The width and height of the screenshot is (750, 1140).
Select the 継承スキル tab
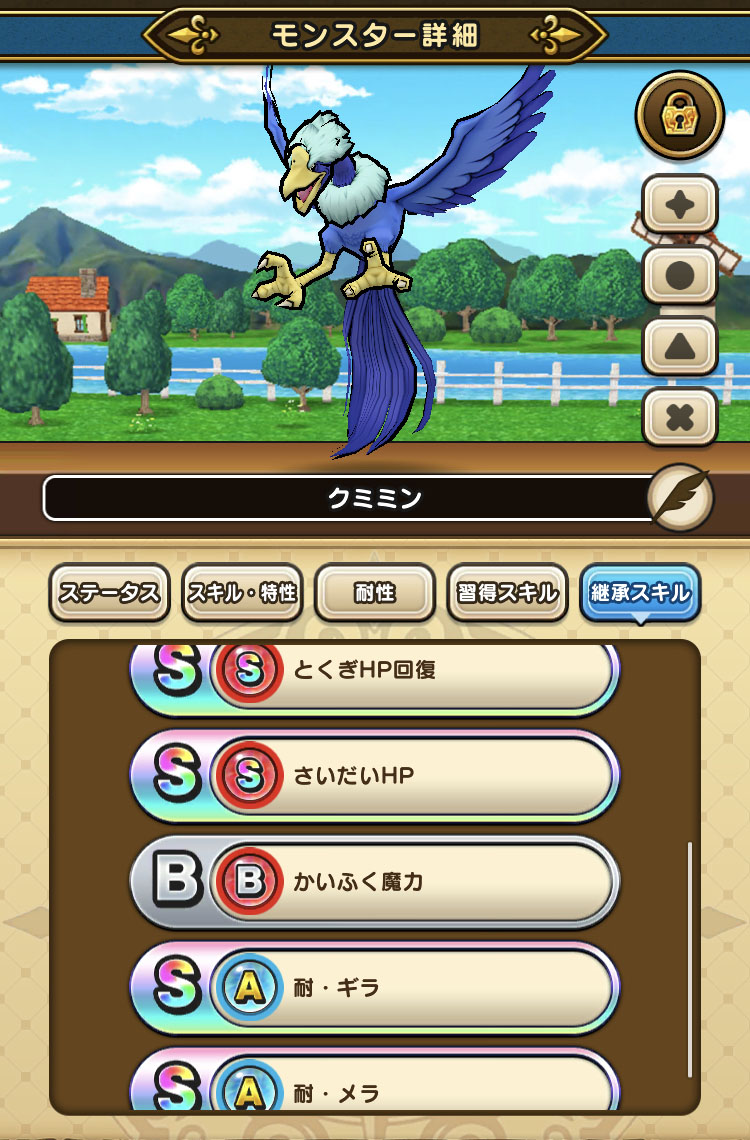(640, 593)
